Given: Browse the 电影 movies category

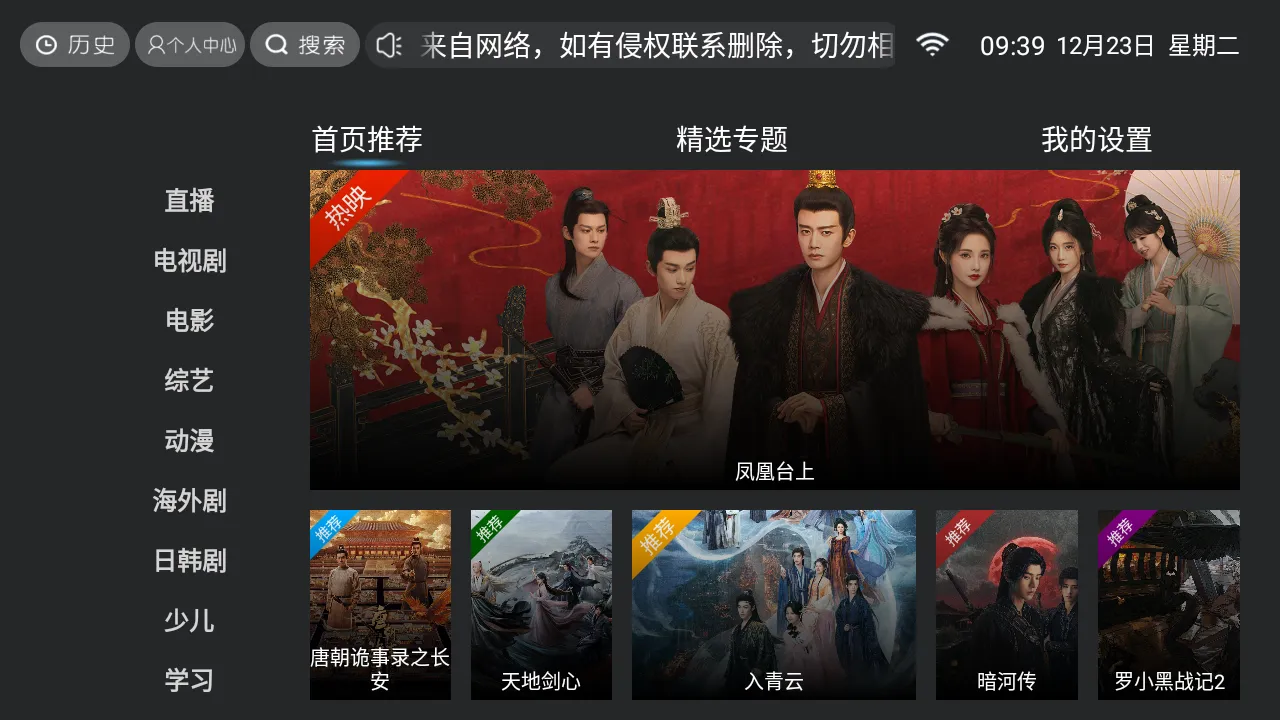Looking at the screenshot, I should [190, 320].
